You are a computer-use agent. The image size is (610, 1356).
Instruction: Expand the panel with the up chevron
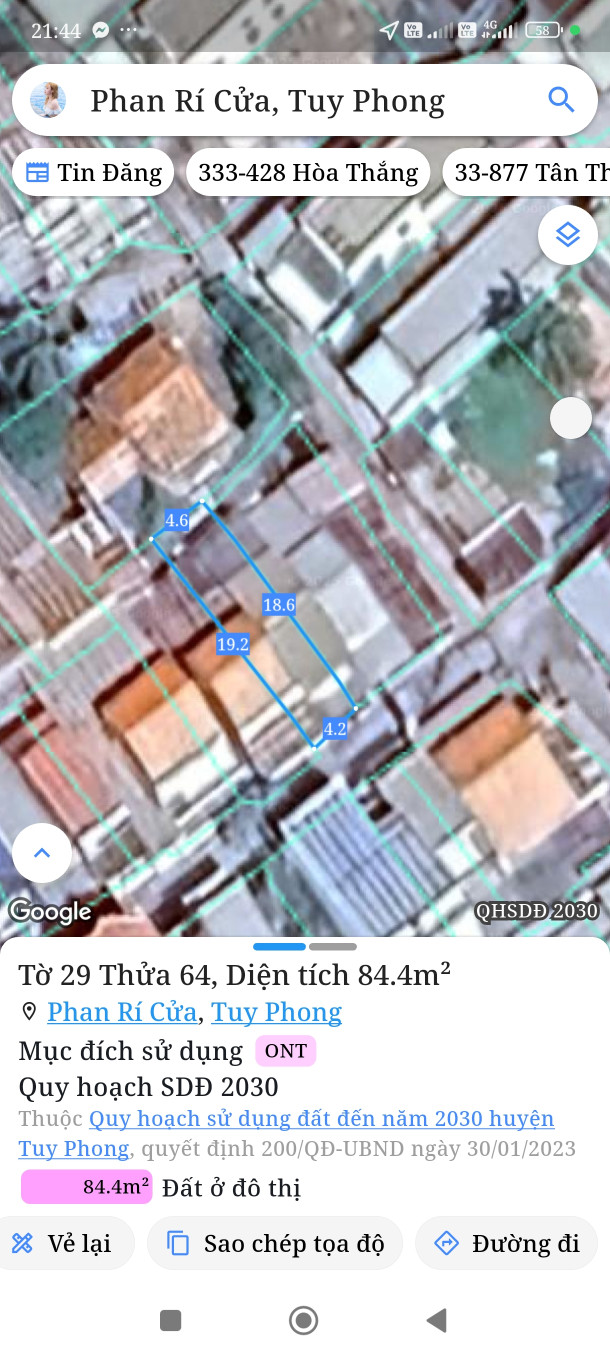pyautogui.click(x=42, y=853)
